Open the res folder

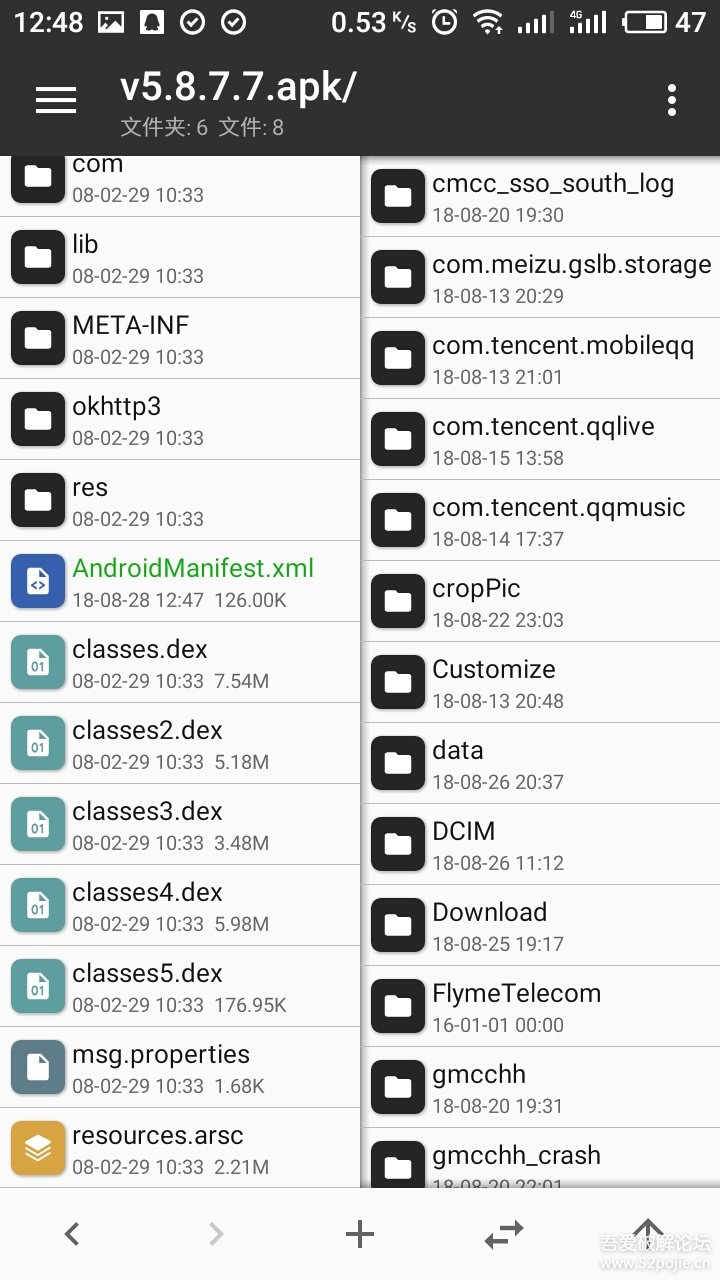click(180, 500)
